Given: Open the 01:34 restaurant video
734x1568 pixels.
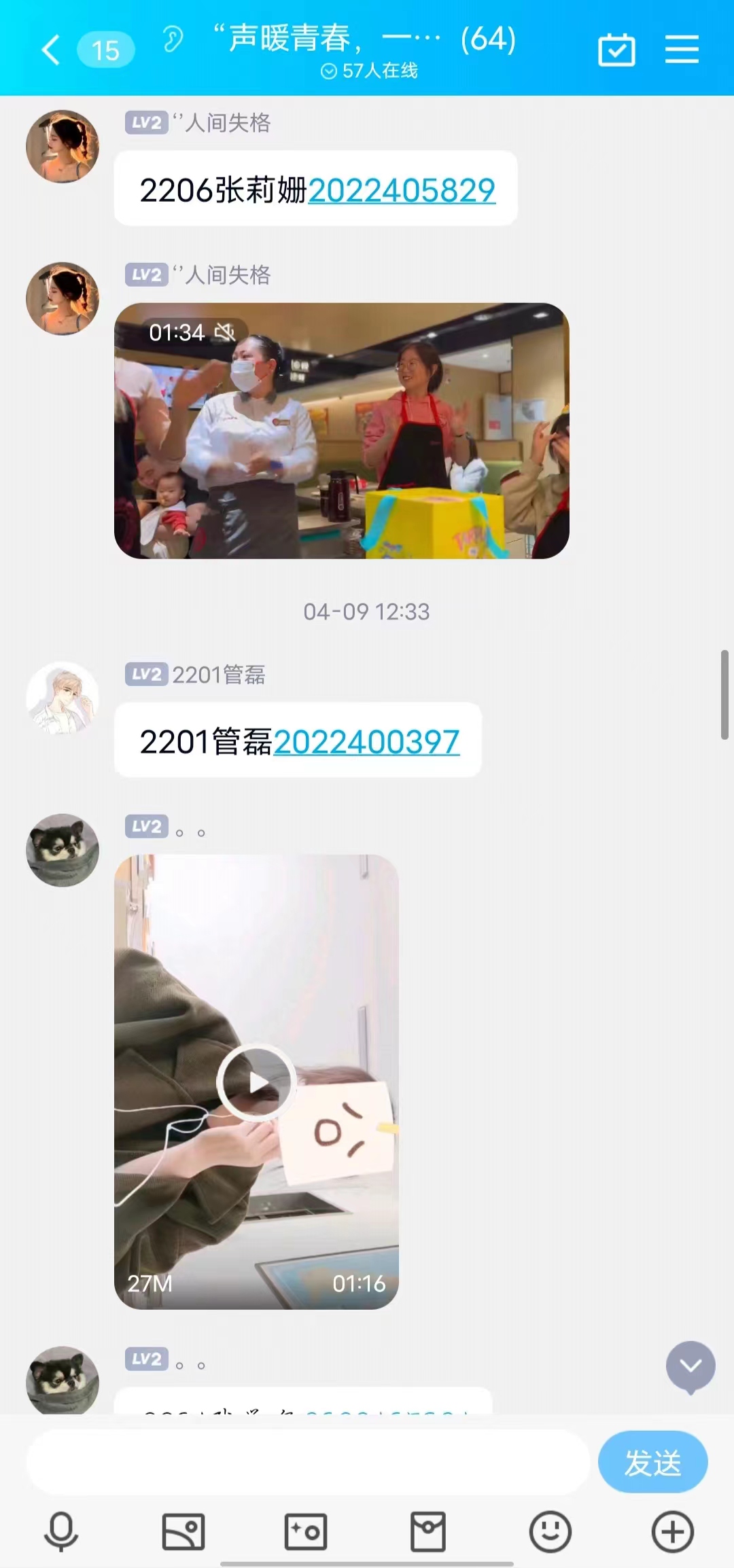Looking at the screenshot, I should [341, 431].
